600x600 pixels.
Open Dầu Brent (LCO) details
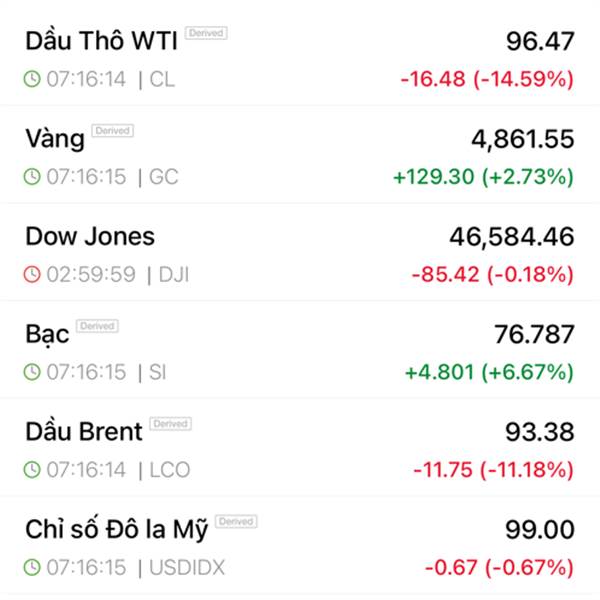(x=300, y=449)
